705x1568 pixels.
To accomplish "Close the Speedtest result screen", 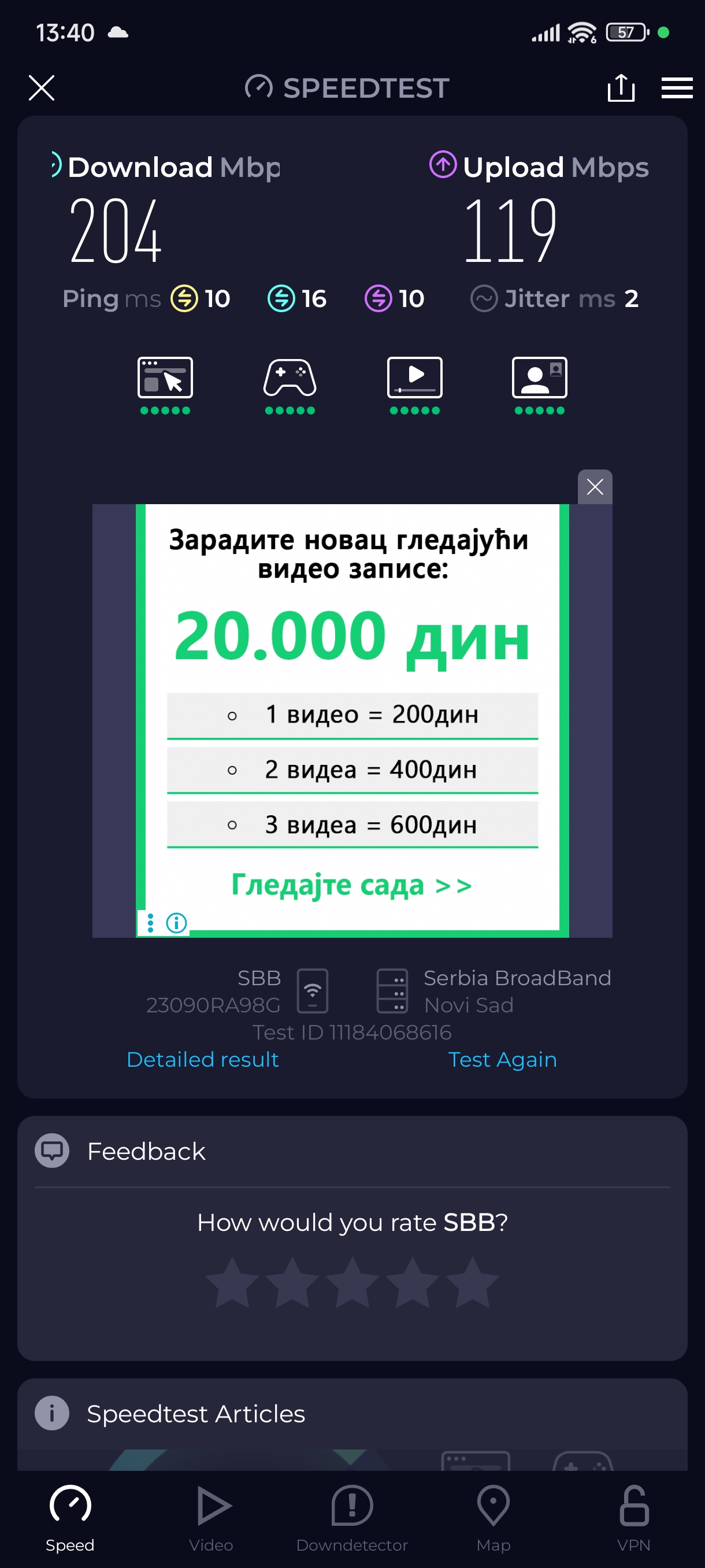I will (42, 88).
